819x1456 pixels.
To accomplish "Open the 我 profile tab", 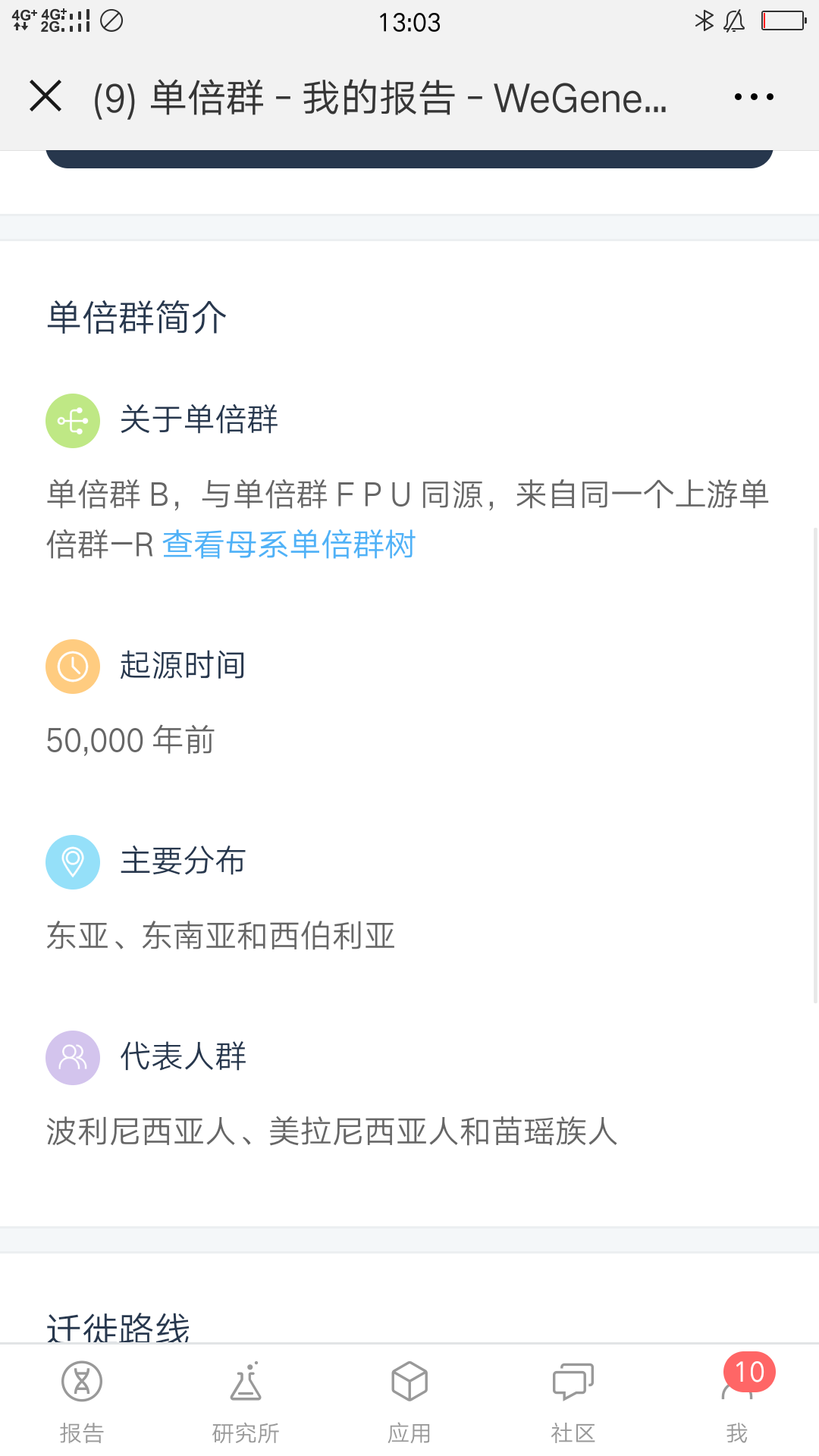I will click(737, 1401).
